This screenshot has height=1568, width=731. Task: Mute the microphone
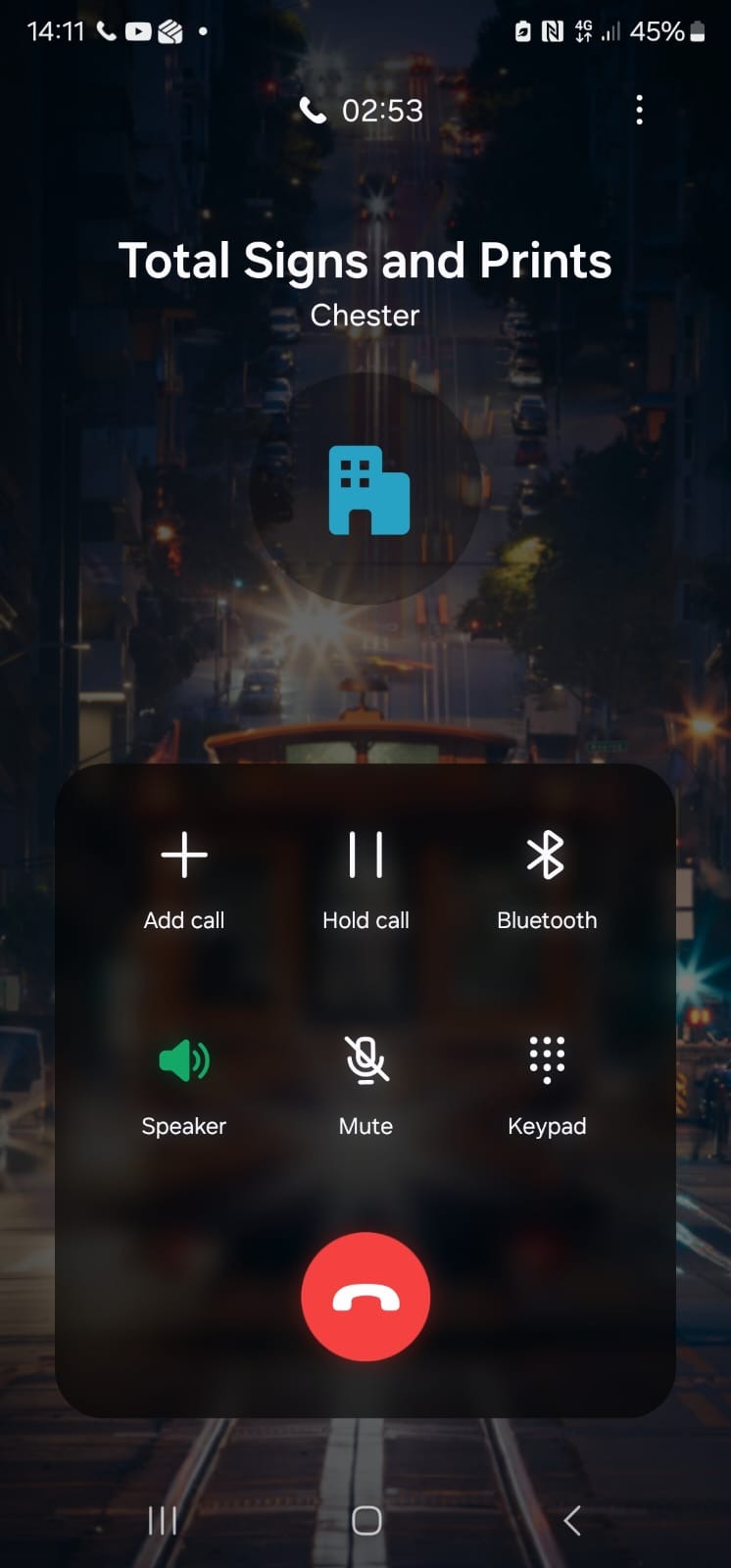point(365,1083)
